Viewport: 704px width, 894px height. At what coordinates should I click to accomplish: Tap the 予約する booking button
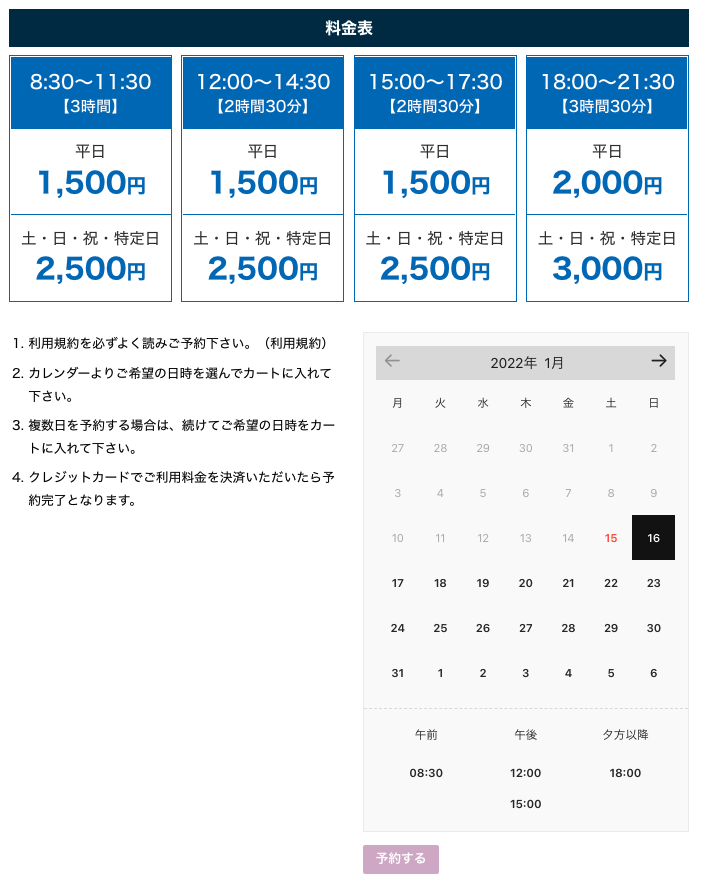point(401,858)
